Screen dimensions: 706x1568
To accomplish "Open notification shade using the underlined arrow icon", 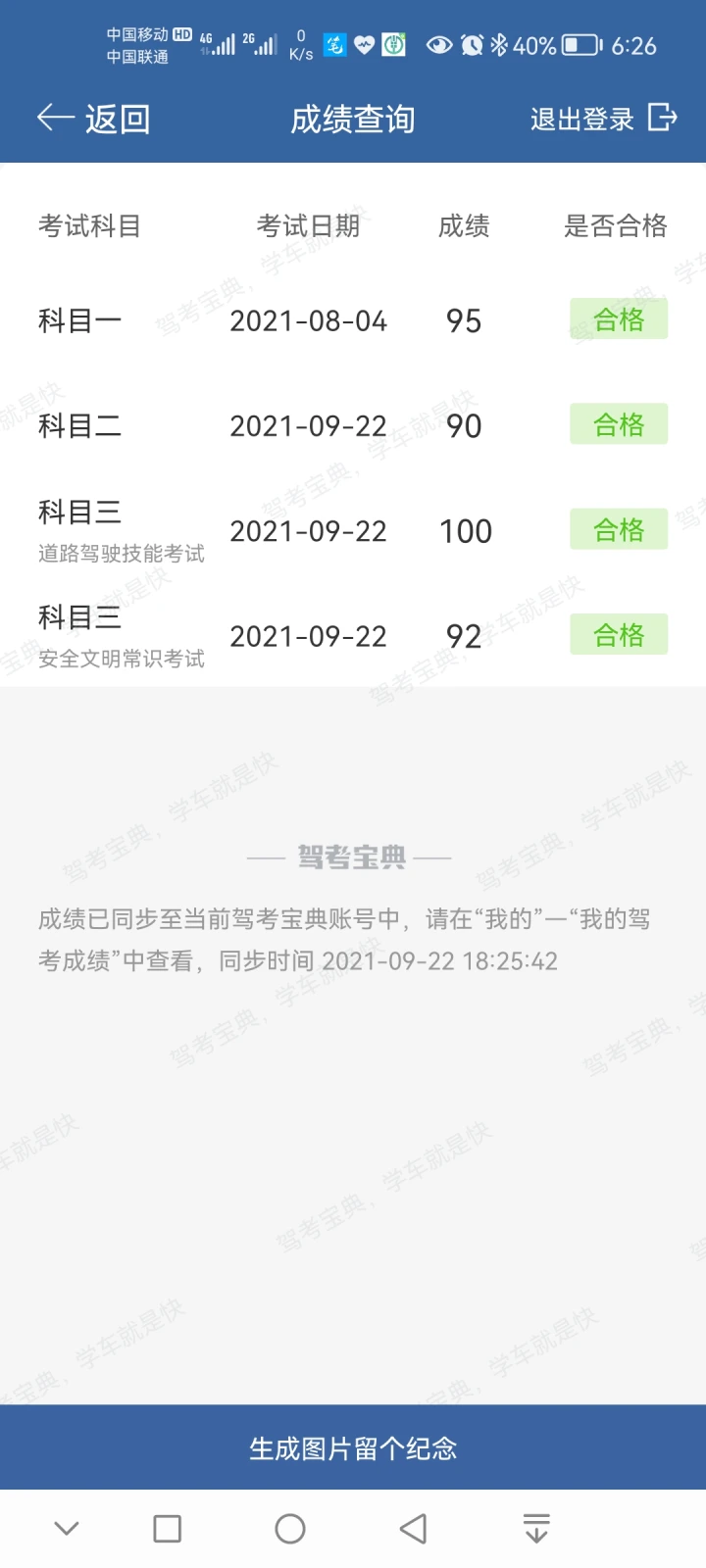I will (536, 1528).
